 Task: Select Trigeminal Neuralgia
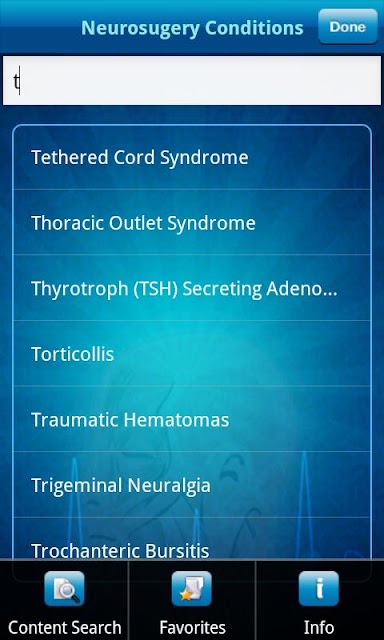[x=192, y=485]
